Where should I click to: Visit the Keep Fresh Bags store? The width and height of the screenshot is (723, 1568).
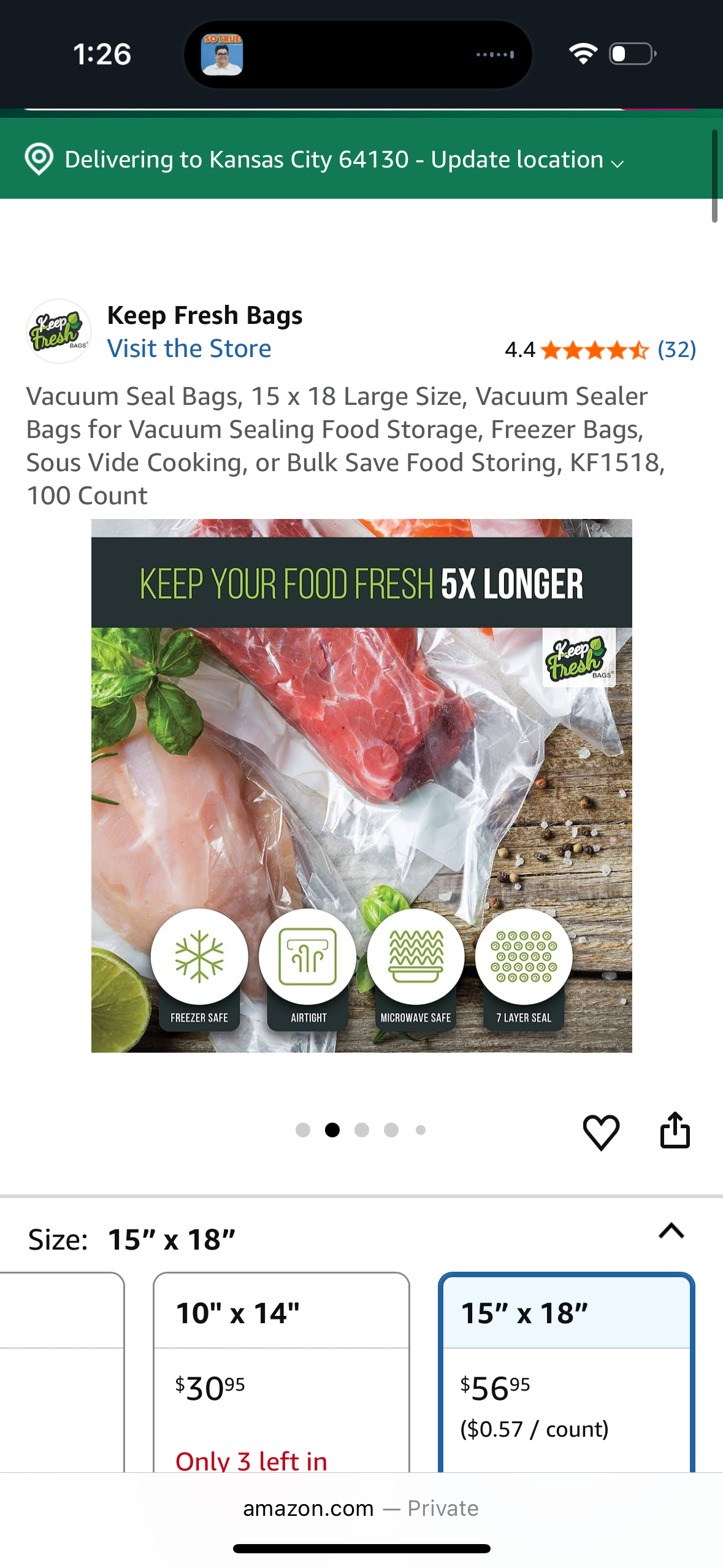[x=189, y=348]
